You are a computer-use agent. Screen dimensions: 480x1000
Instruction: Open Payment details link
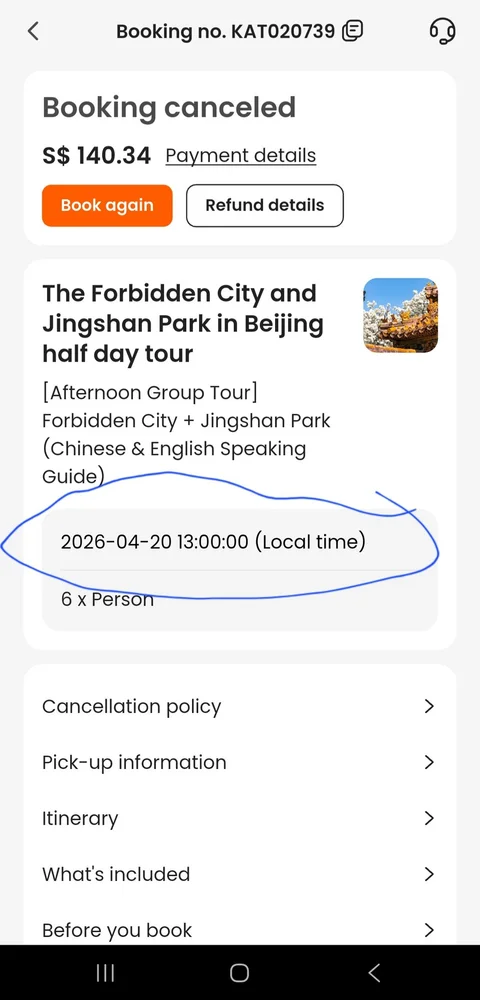pos(240,156)
